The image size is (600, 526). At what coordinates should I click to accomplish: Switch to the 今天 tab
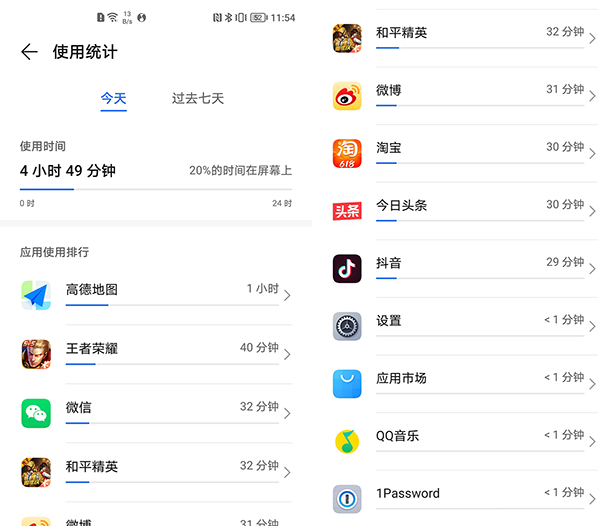click(113, 99)
